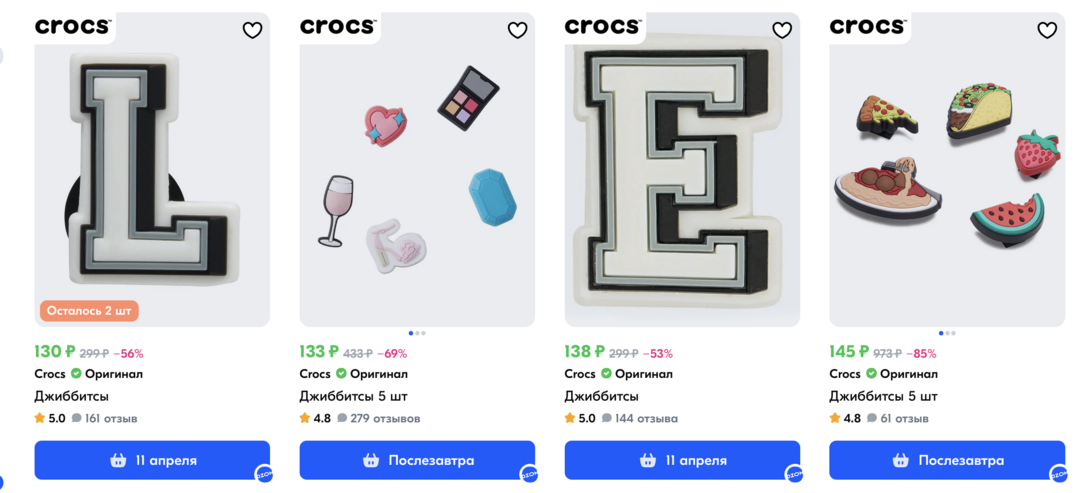Viewport: 1090px width, 493px height.
Task: Add the letter L Jibbitz to favorites
Action: pos(252,30)
